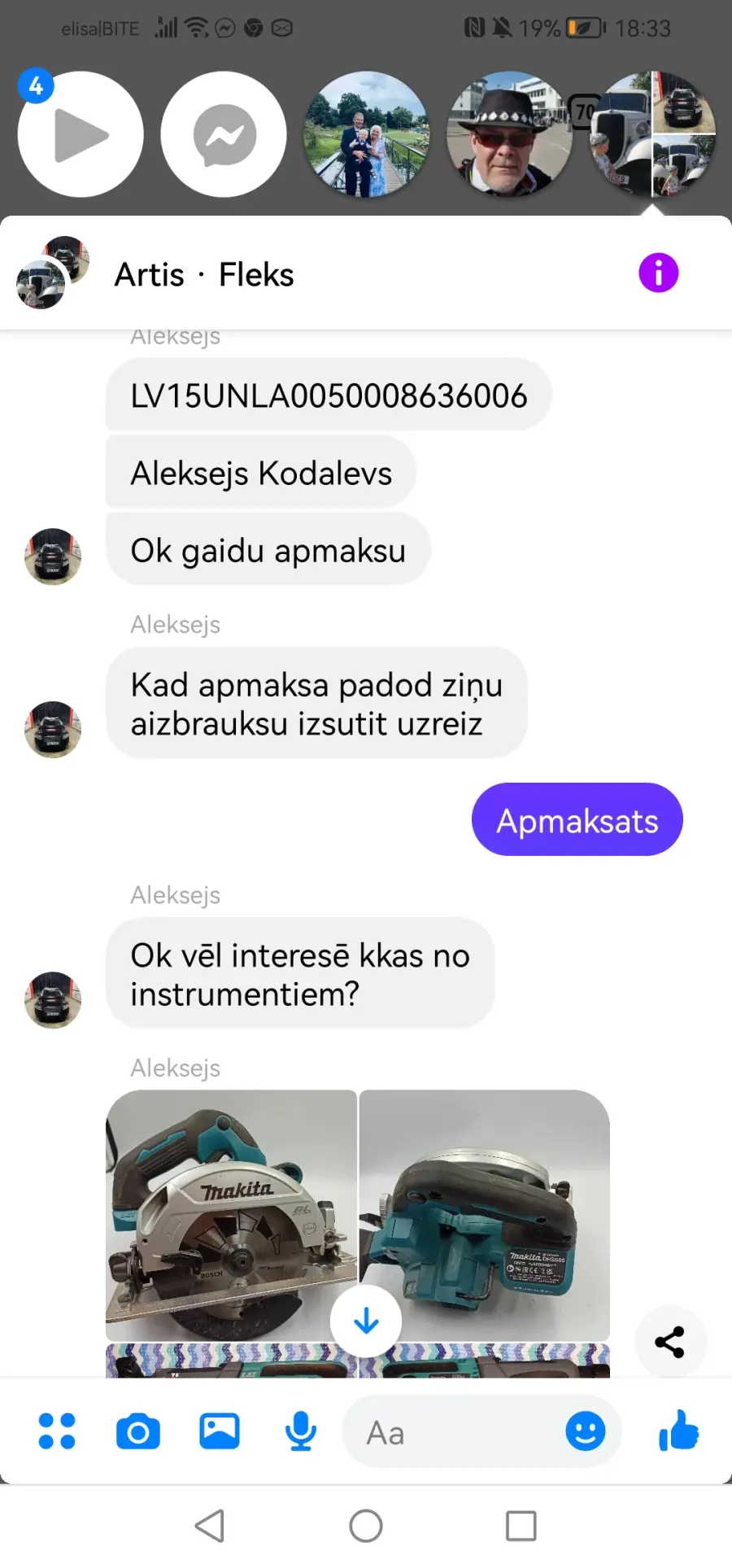Open Artis · Fleks chat title
The height and width of the screenshot is (1568, 732).
204,274
